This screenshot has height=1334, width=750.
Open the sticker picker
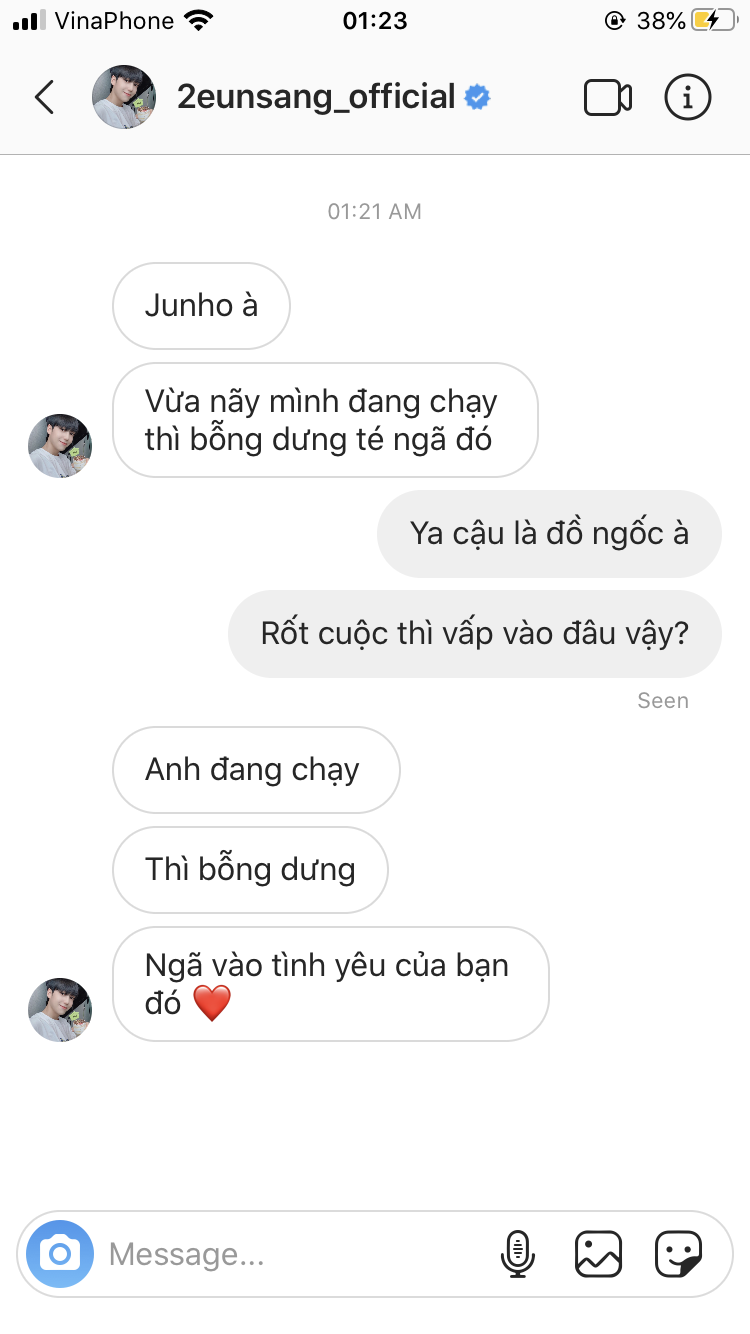pyautogui.click(x=678, y=1253)
